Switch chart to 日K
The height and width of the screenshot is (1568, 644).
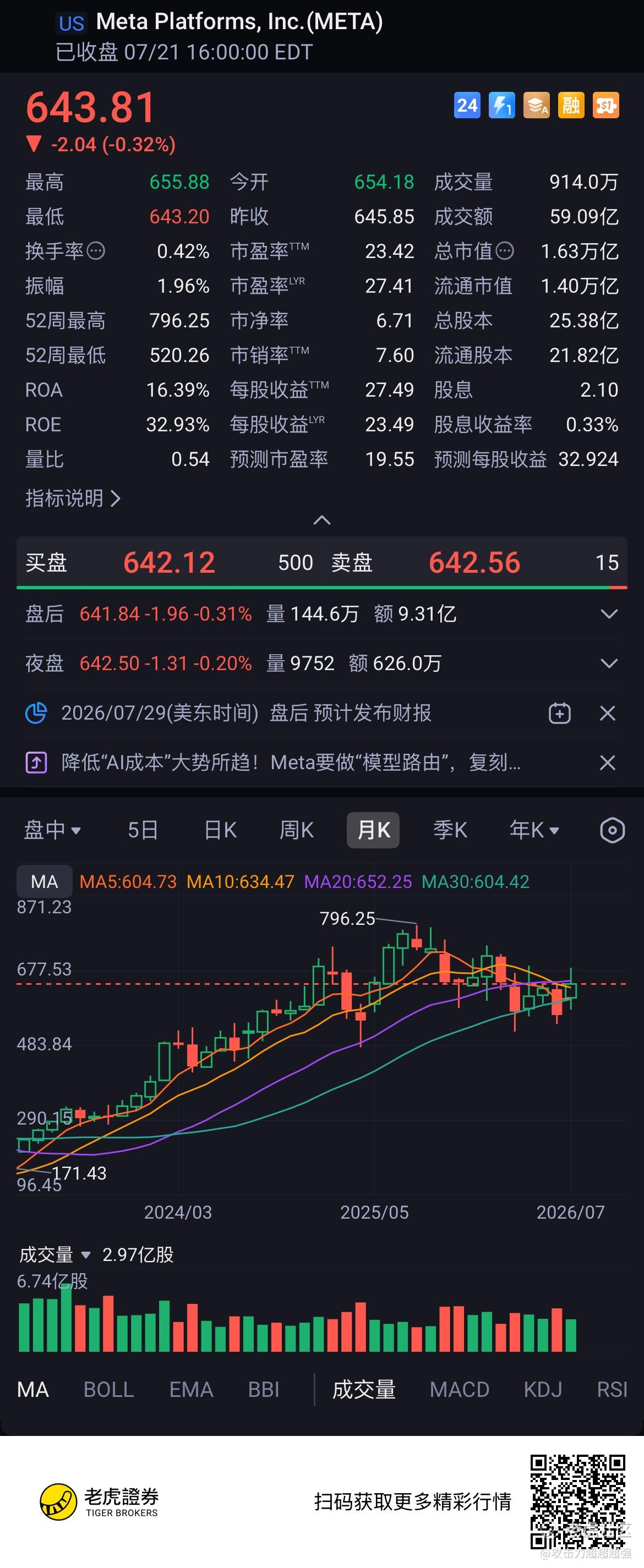220,830
